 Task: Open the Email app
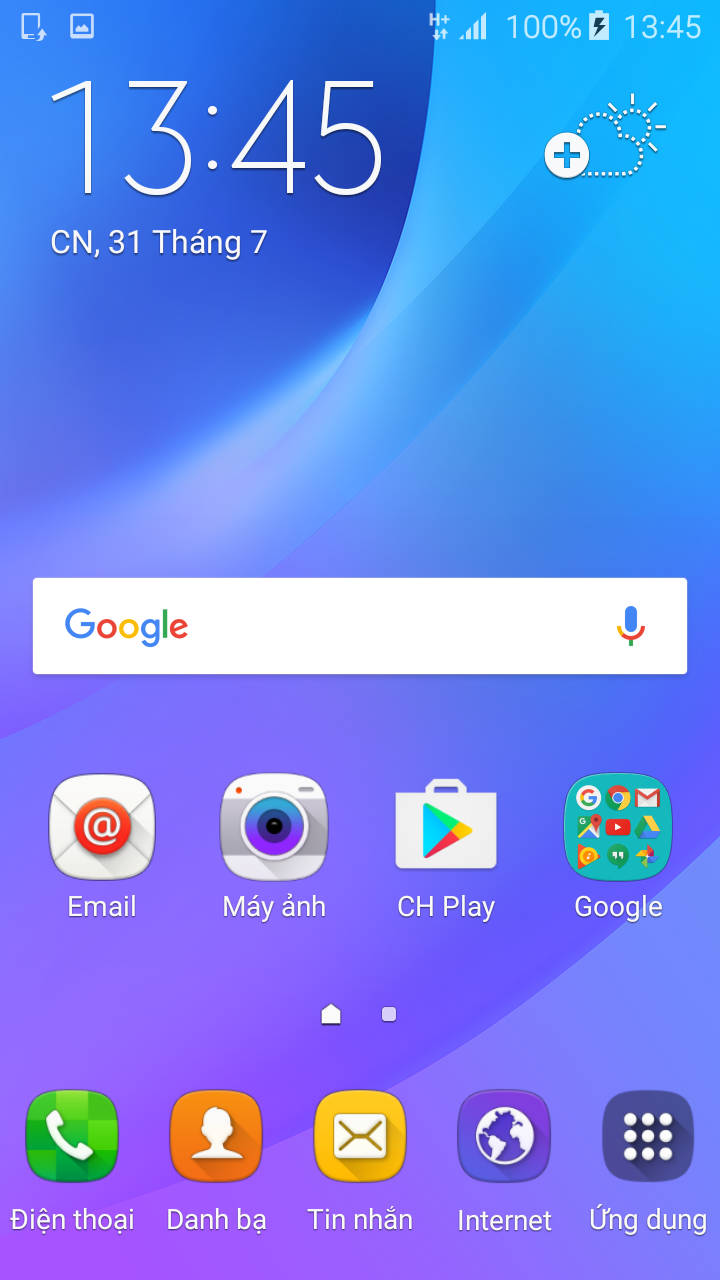(x=102, y=828)
